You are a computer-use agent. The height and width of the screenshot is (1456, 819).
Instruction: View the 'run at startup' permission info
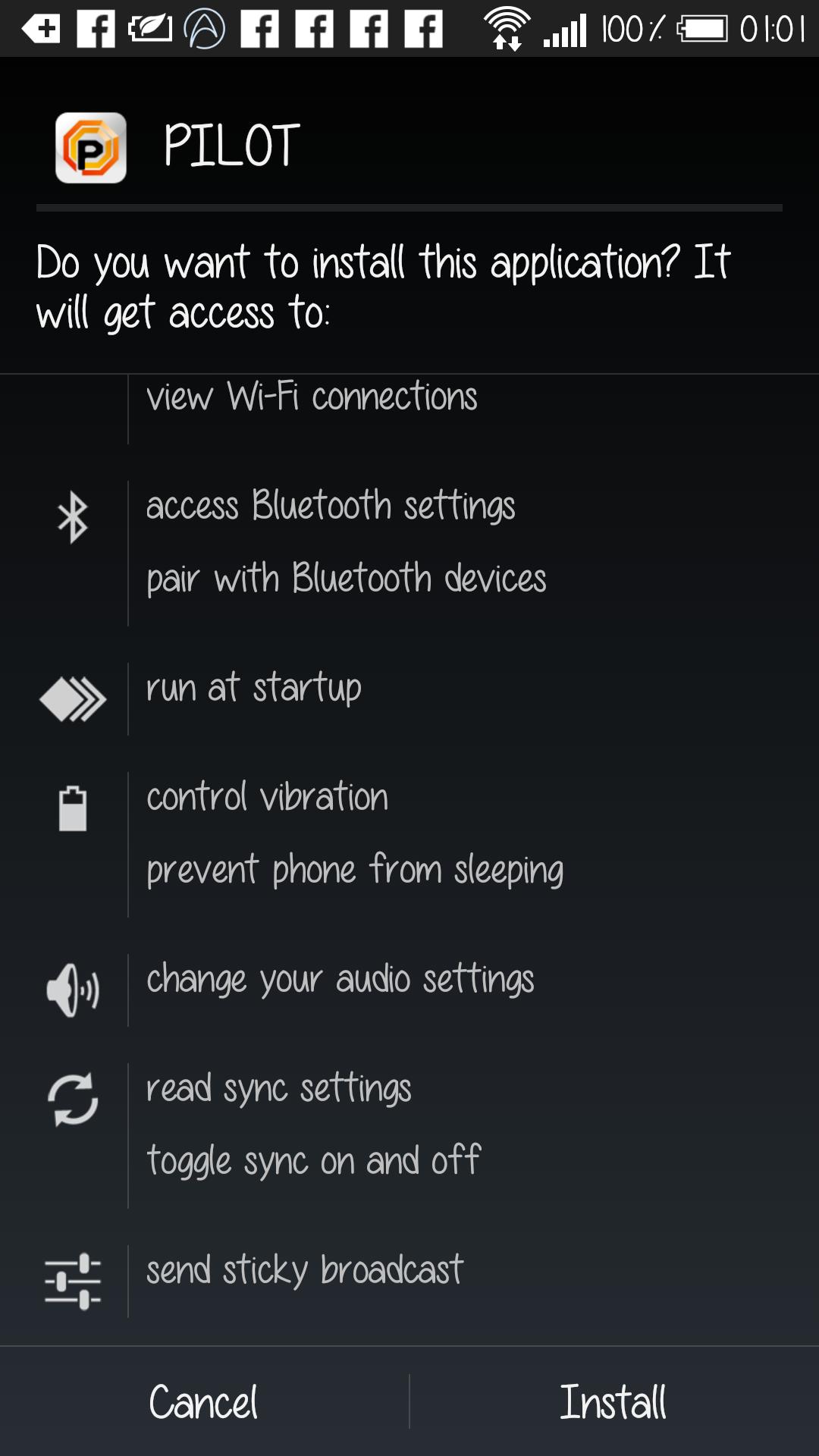click(254, 688)
